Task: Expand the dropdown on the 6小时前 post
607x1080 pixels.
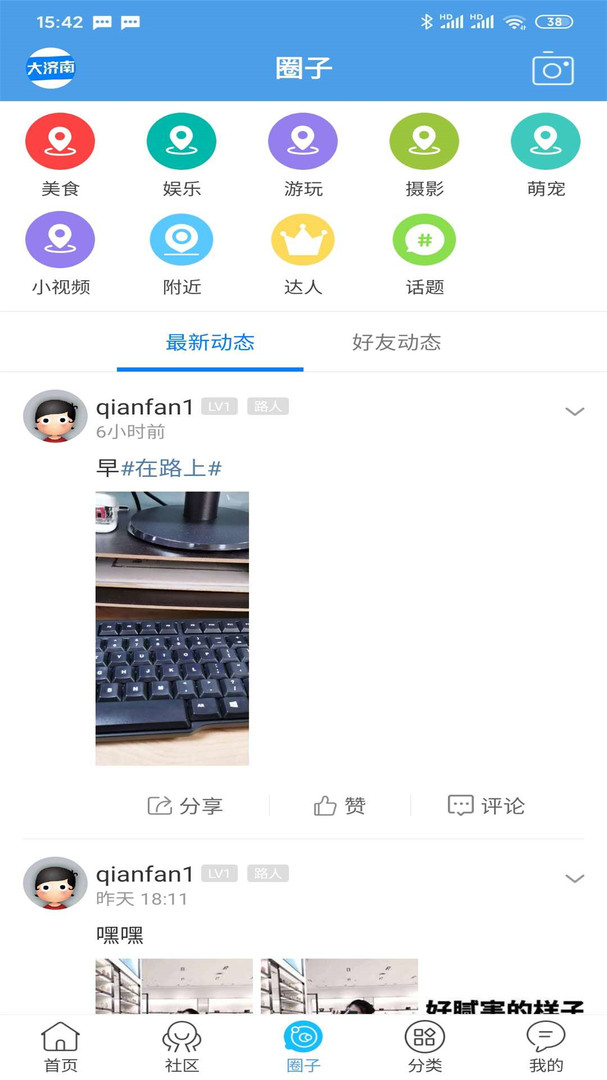Action: [575, 411]
